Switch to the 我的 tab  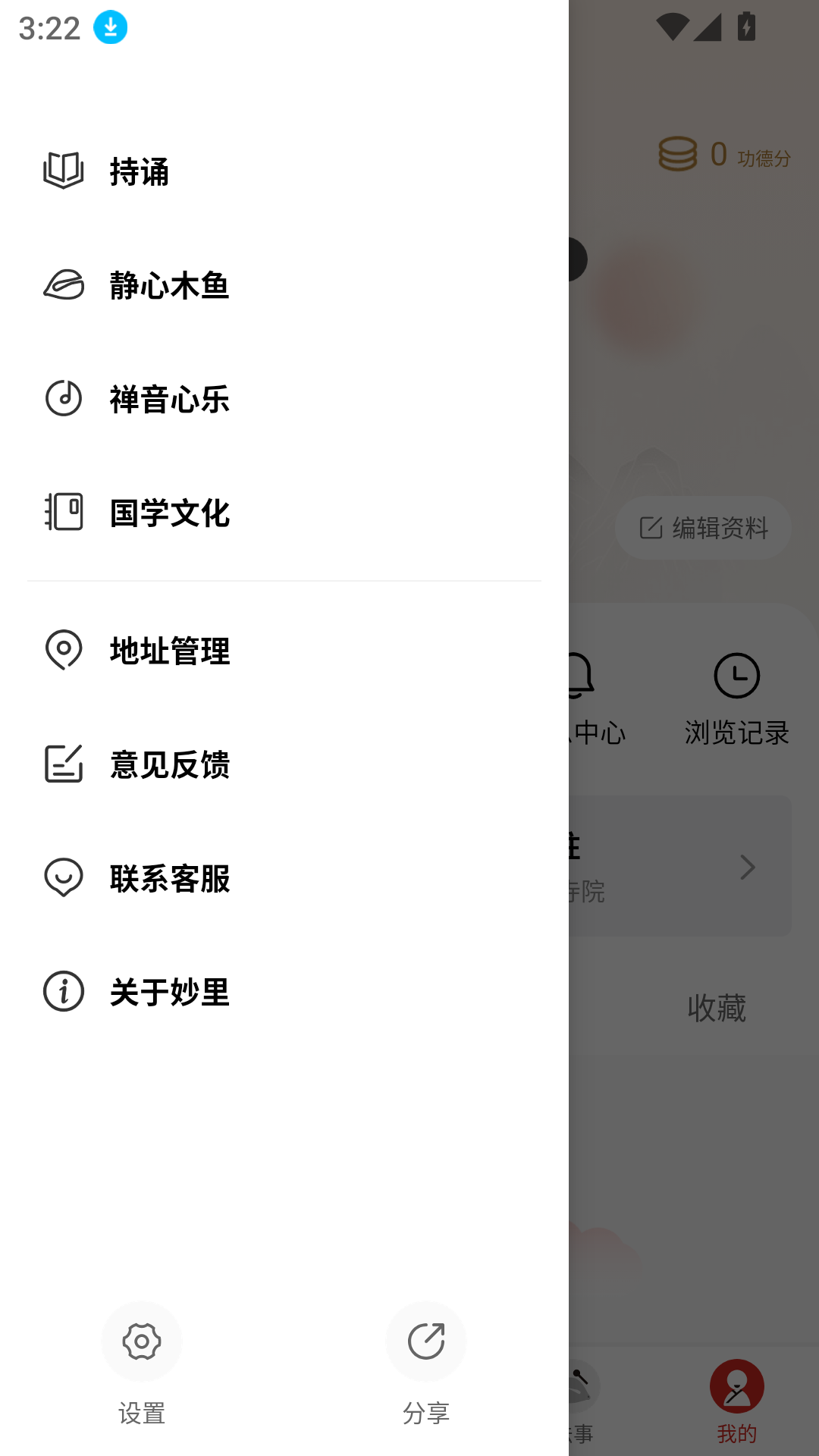736,1400
